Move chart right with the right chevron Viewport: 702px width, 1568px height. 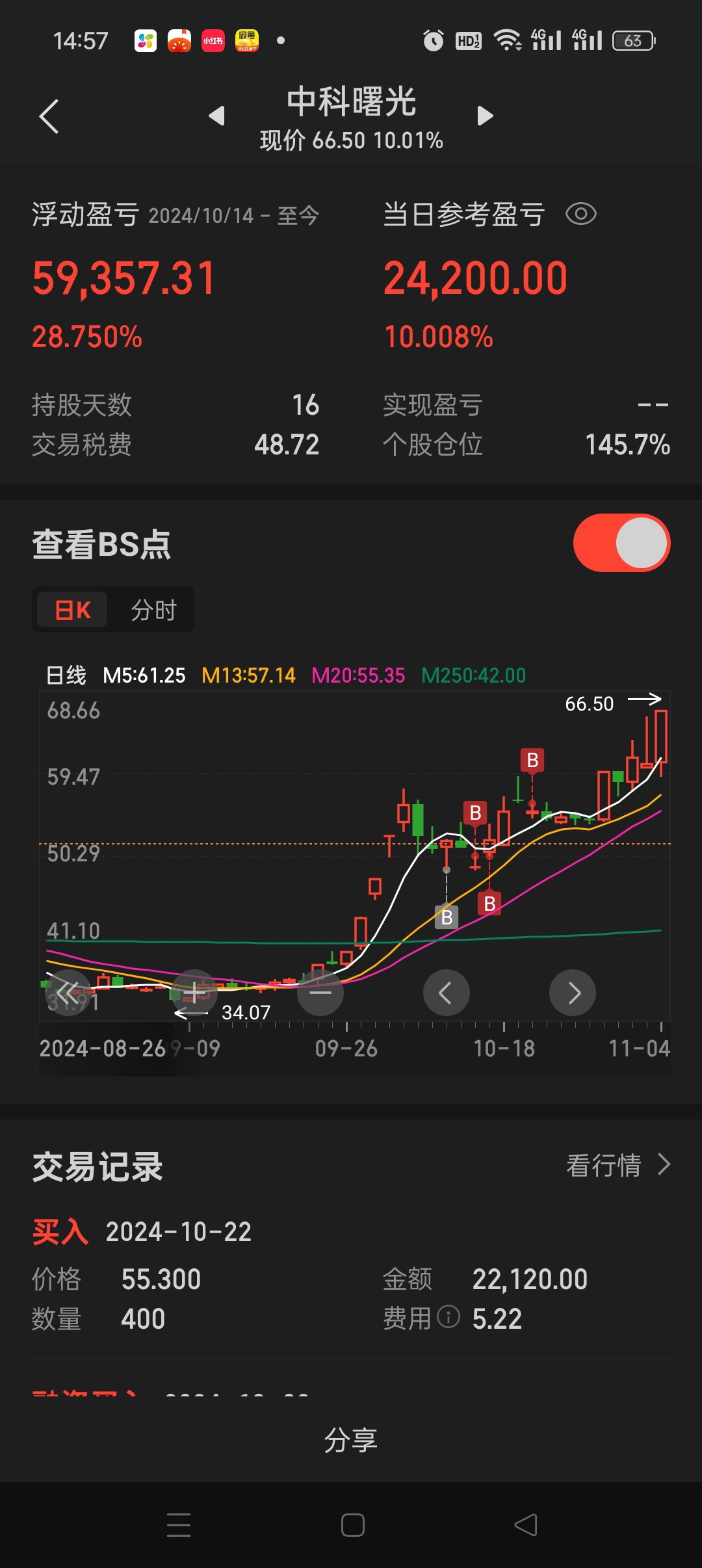click(573, 993)
